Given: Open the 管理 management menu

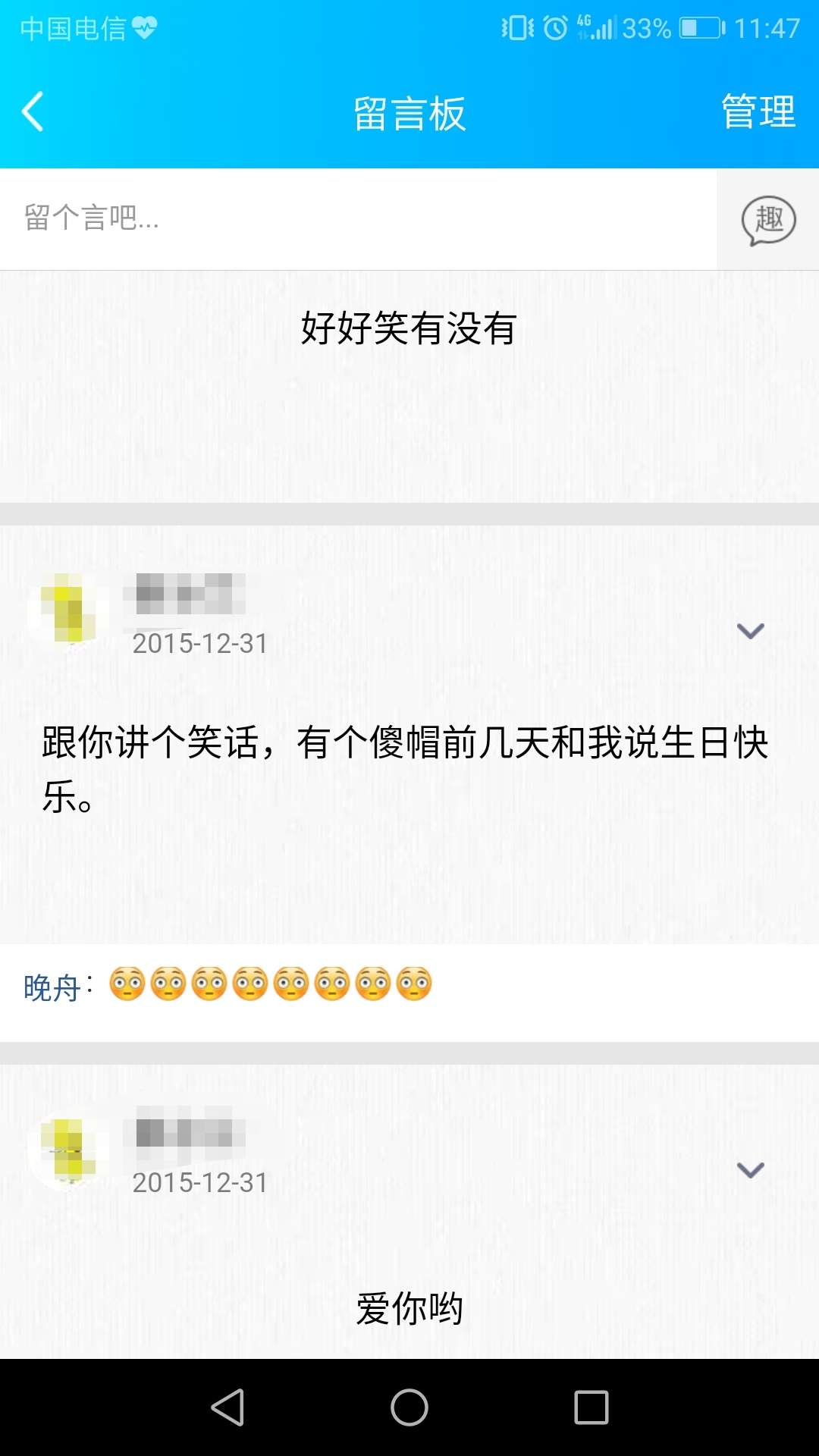Looking at the screenshot, I should [x=758, y=112].
